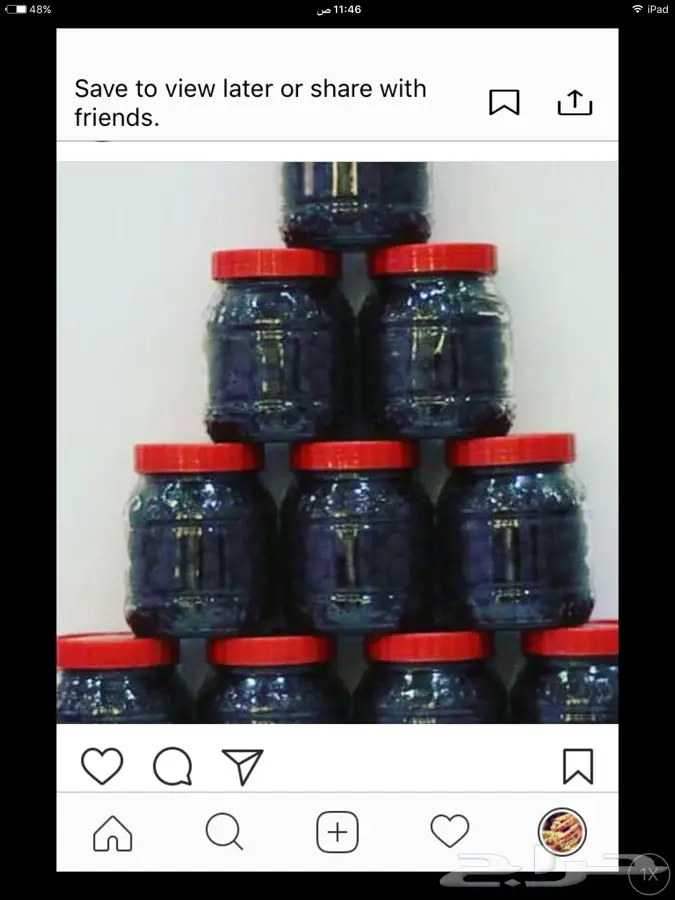The image size is (675, 900).
Task: Open the profile tab avatar
Action: click(x=562, y=832)
